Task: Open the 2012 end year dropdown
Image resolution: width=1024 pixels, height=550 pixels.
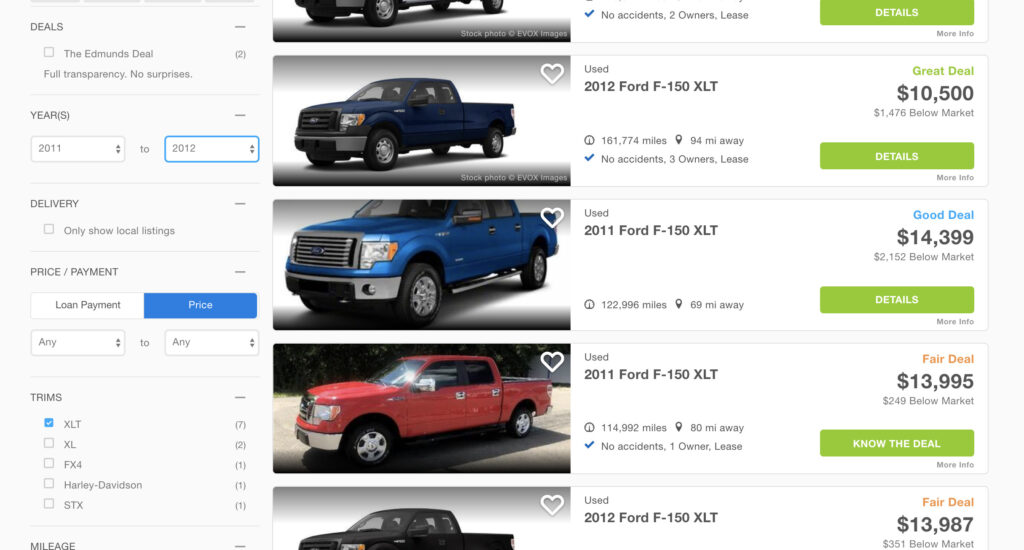Action: pyautogui.click(x=212, y=149)
